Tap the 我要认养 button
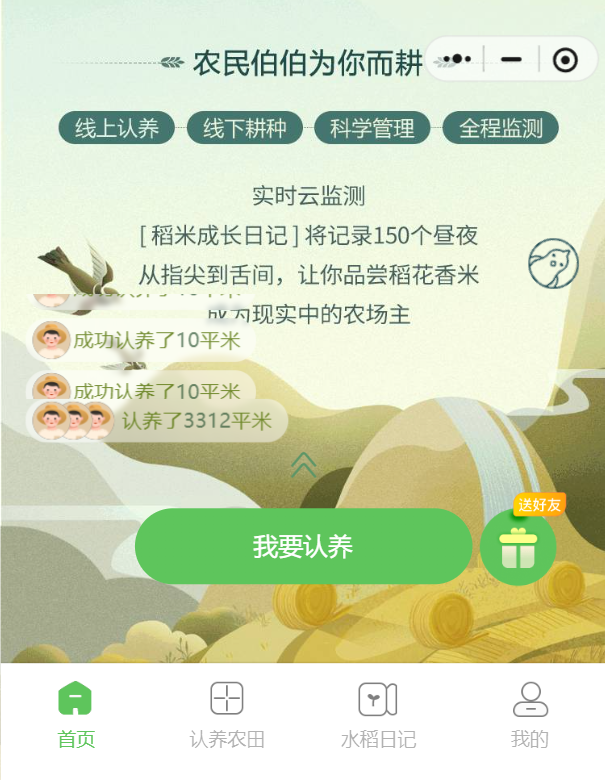 tap(303, 546)
